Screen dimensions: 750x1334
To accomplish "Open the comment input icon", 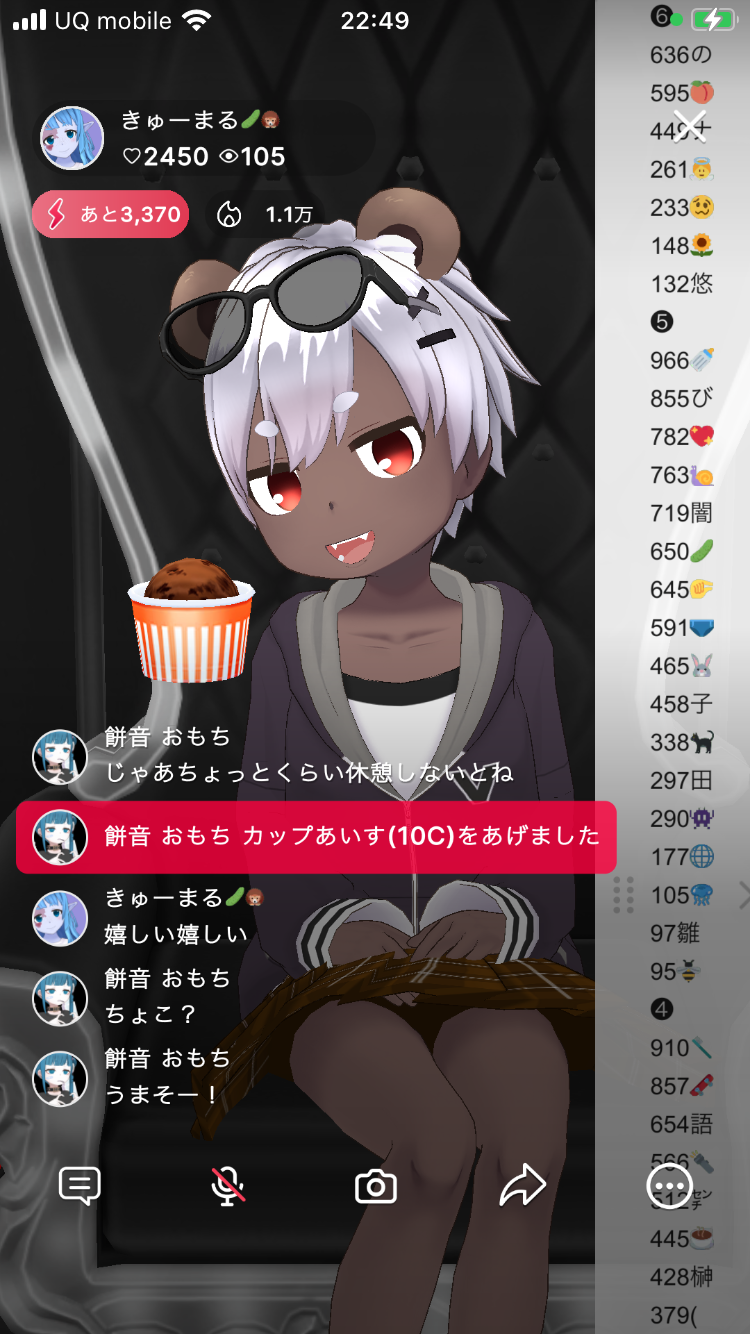I will click(80, 1186).
